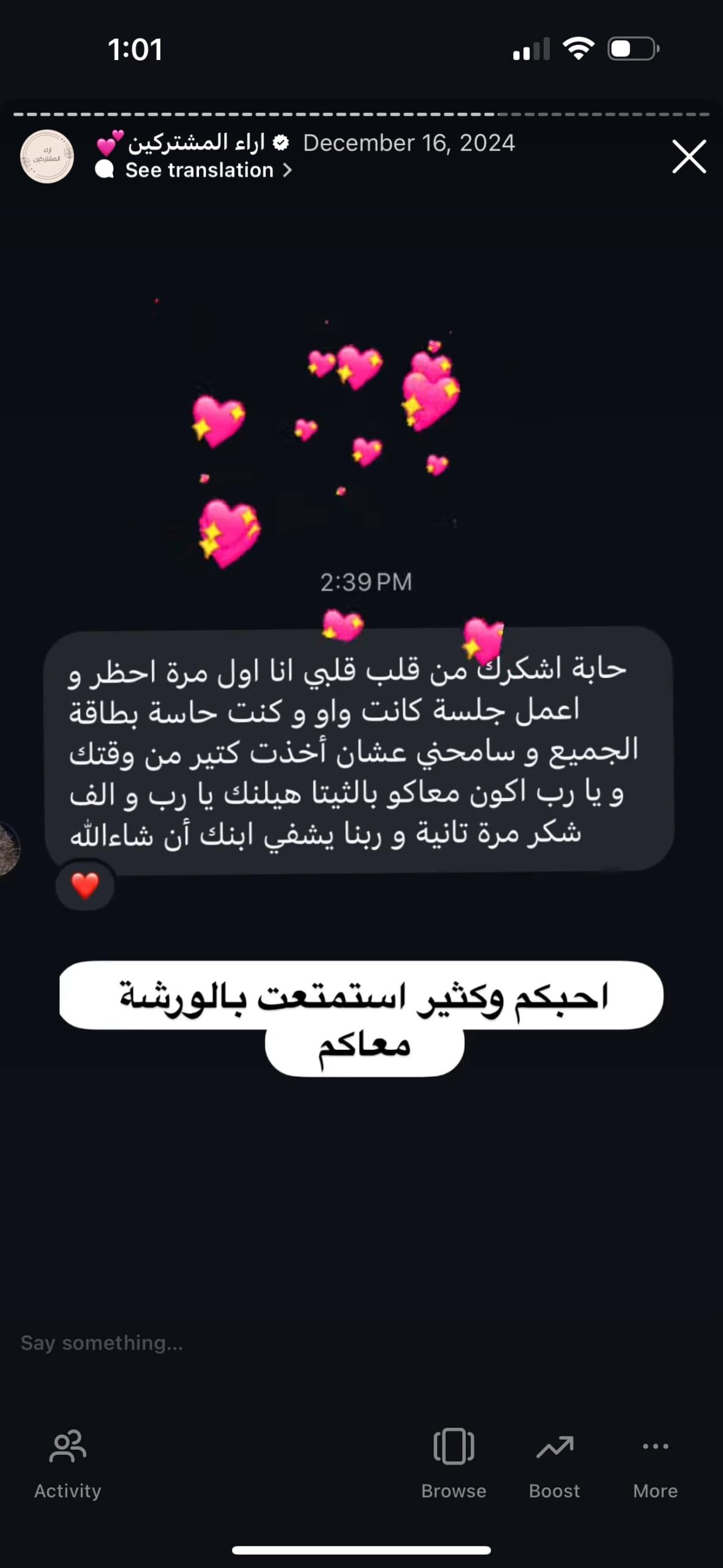Tap the Say something field
The height and width of the screenshot is (1568, 723).
point(361,1343)
